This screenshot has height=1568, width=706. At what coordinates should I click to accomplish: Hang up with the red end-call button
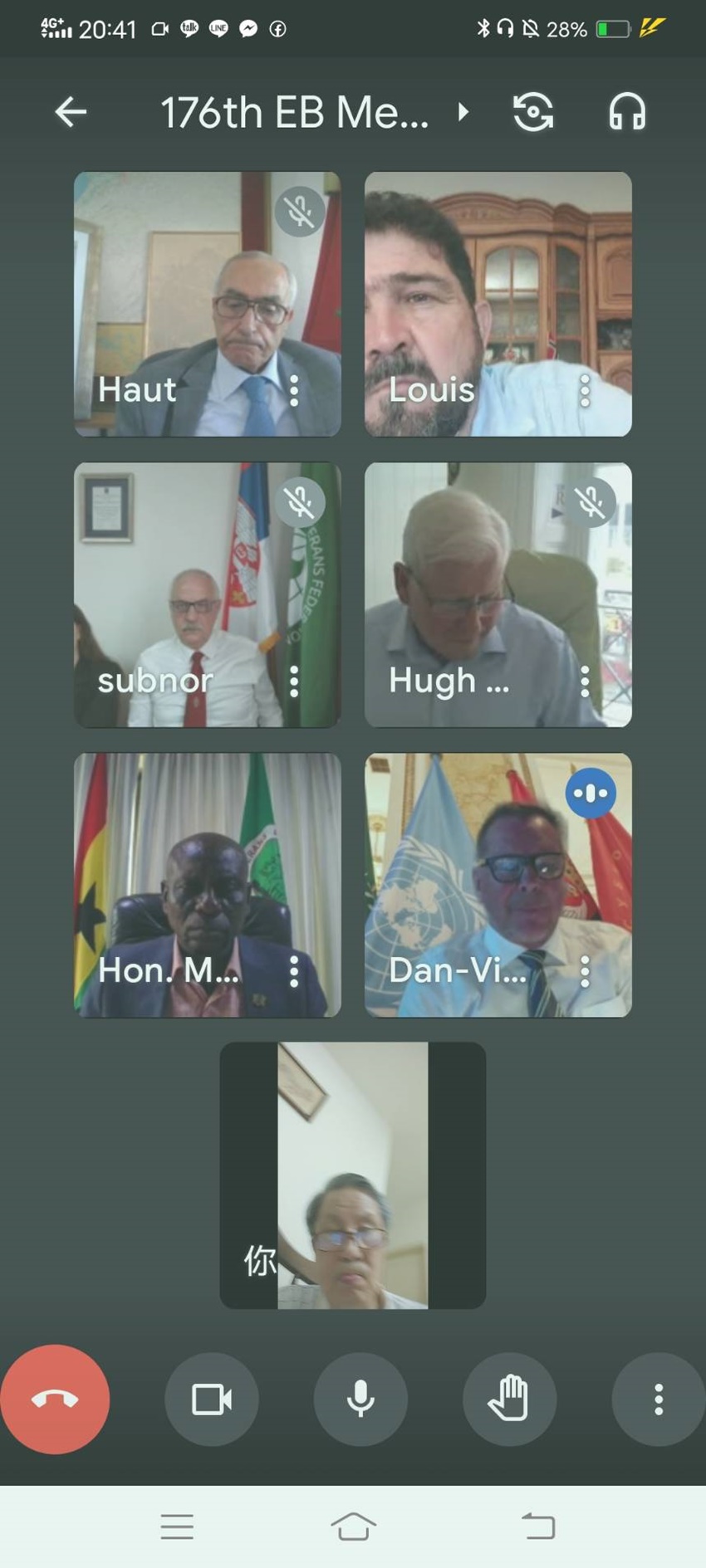coord(55,1399)
